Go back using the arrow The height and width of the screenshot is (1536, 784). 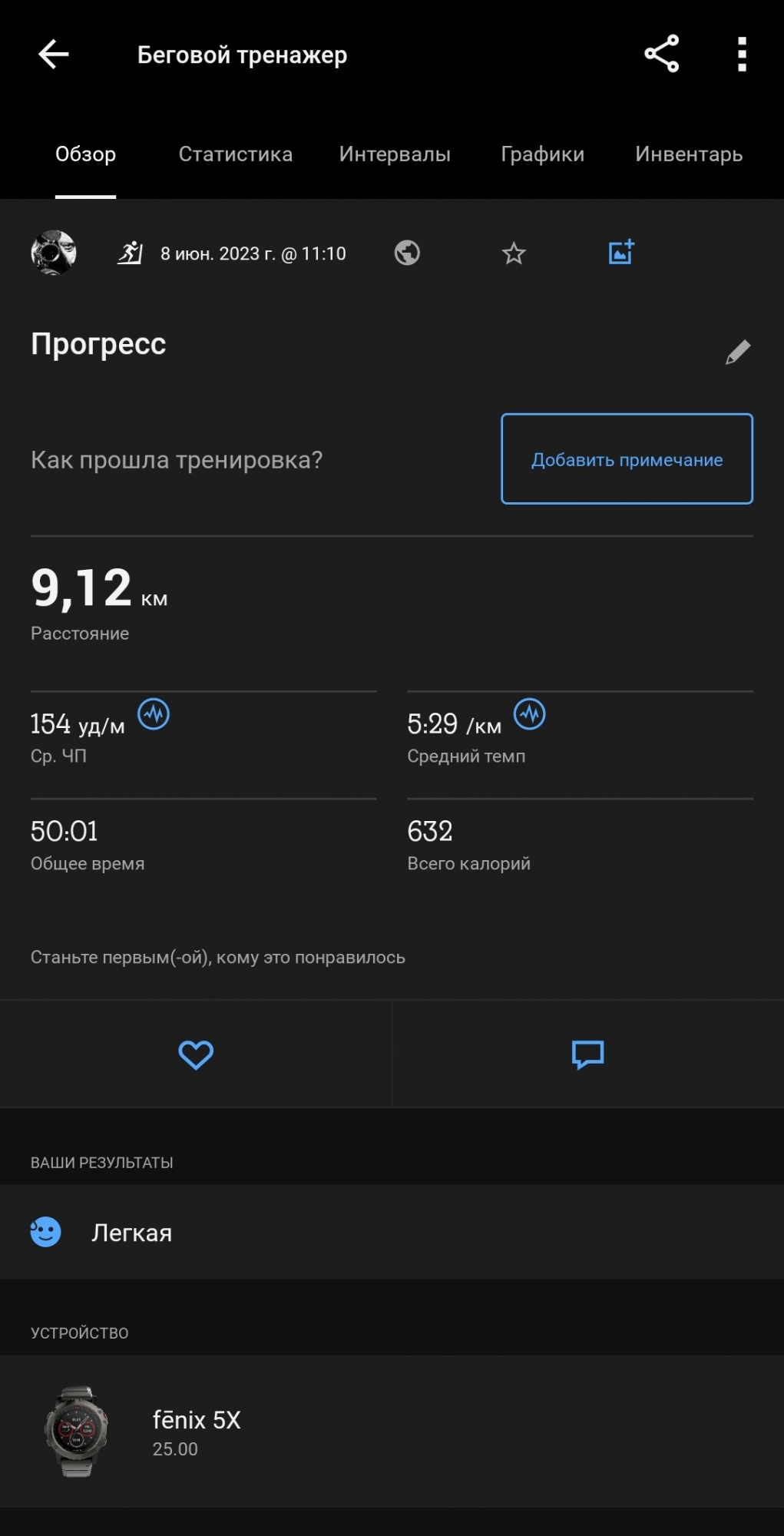pyautogui.click(x=53, y=55)
